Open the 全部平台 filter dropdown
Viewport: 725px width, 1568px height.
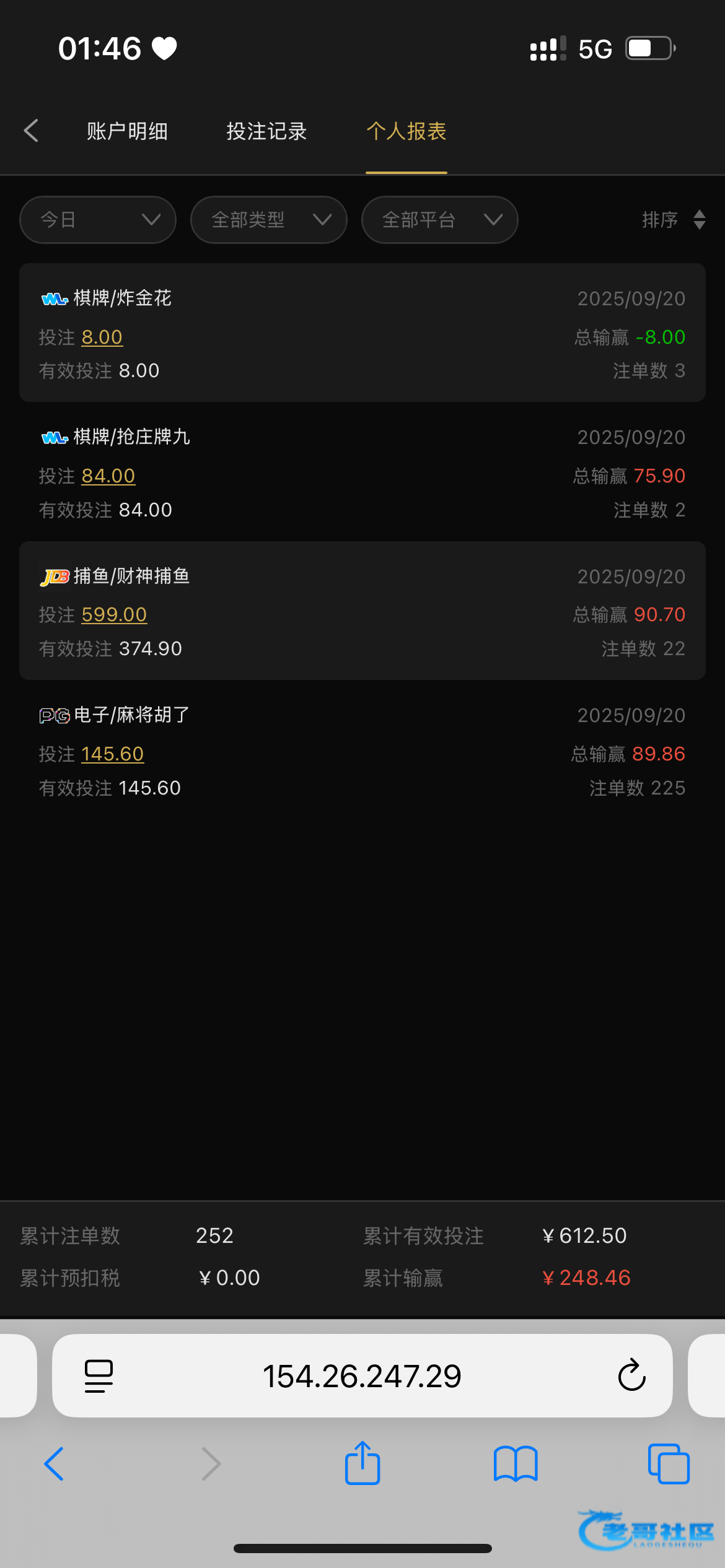point(440,220)
